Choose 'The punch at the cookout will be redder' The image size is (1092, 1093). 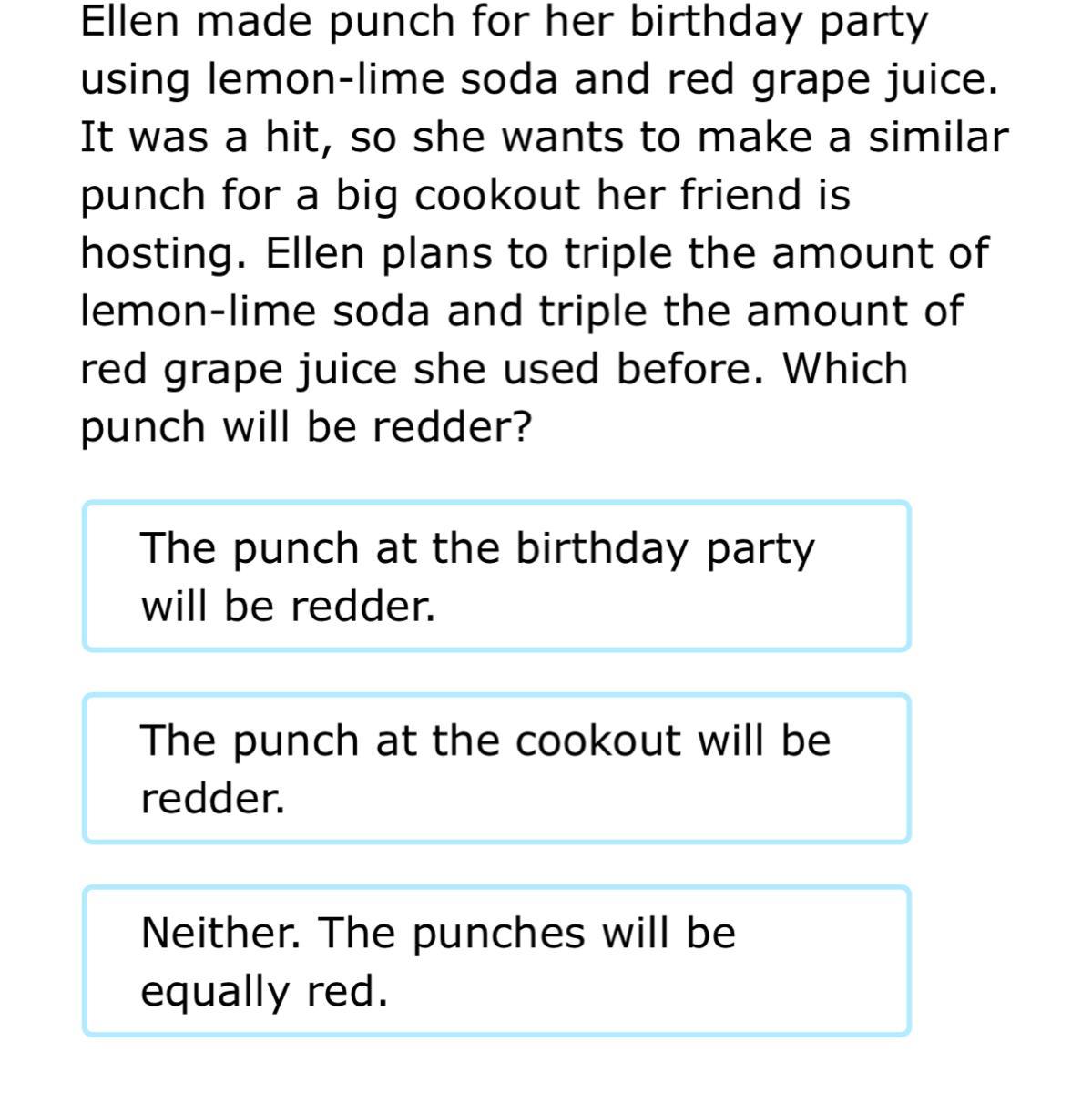coord(496,768)
